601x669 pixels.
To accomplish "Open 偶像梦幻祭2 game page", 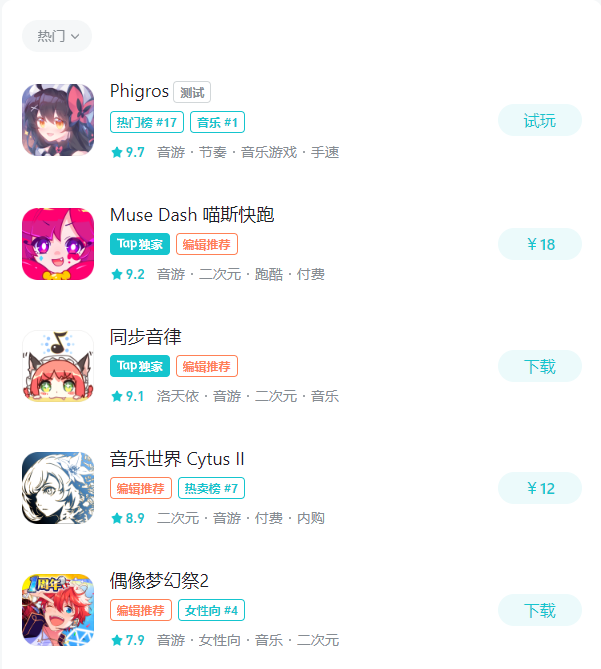I will click(159, 581).
